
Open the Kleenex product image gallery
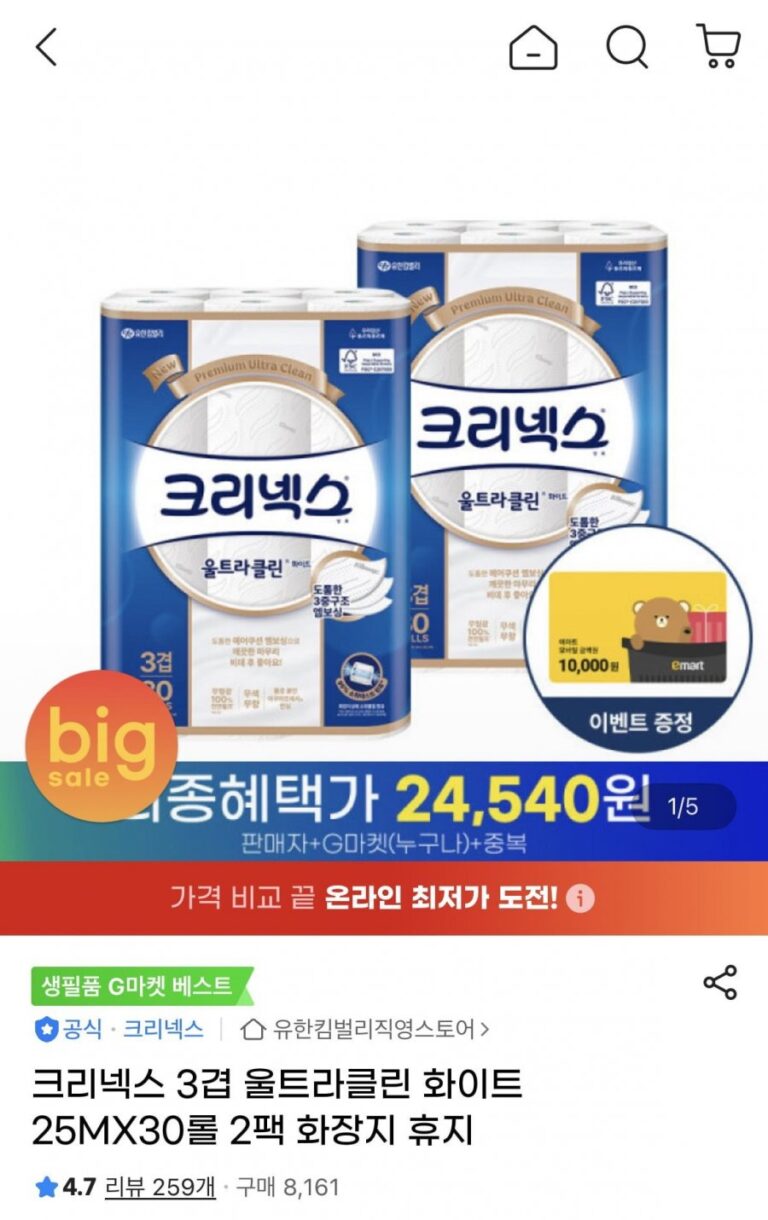click(384, 450)
